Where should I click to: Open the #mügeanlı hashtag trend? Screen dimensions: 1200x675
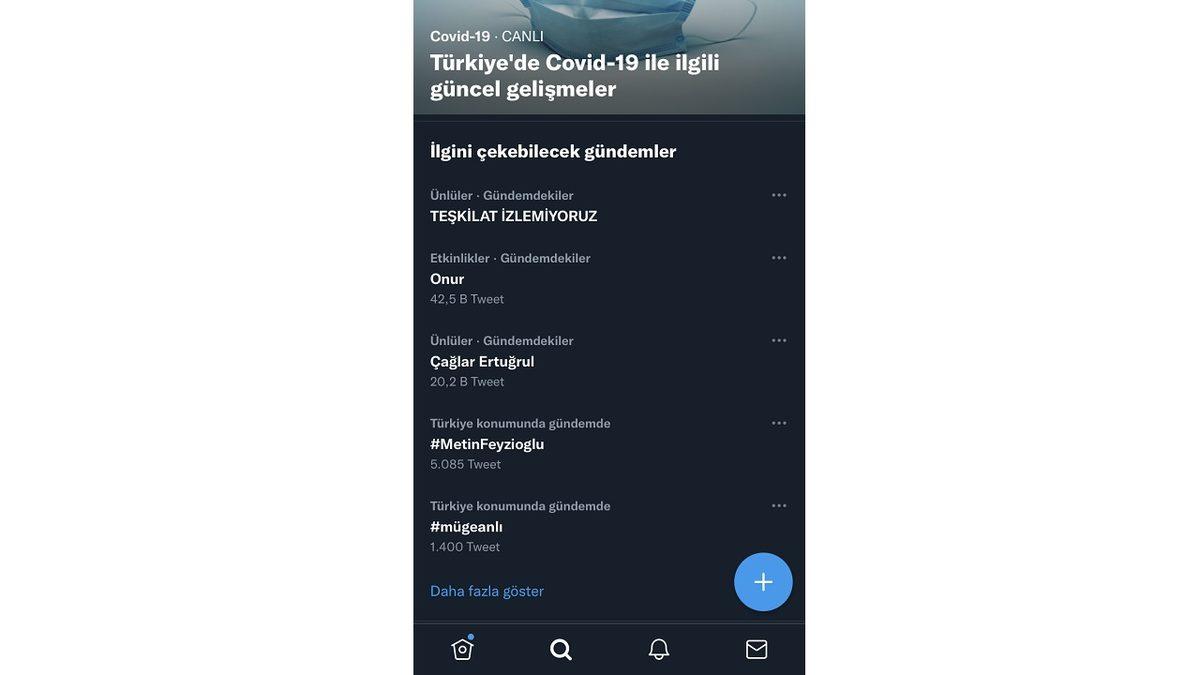tap(466, 527)
